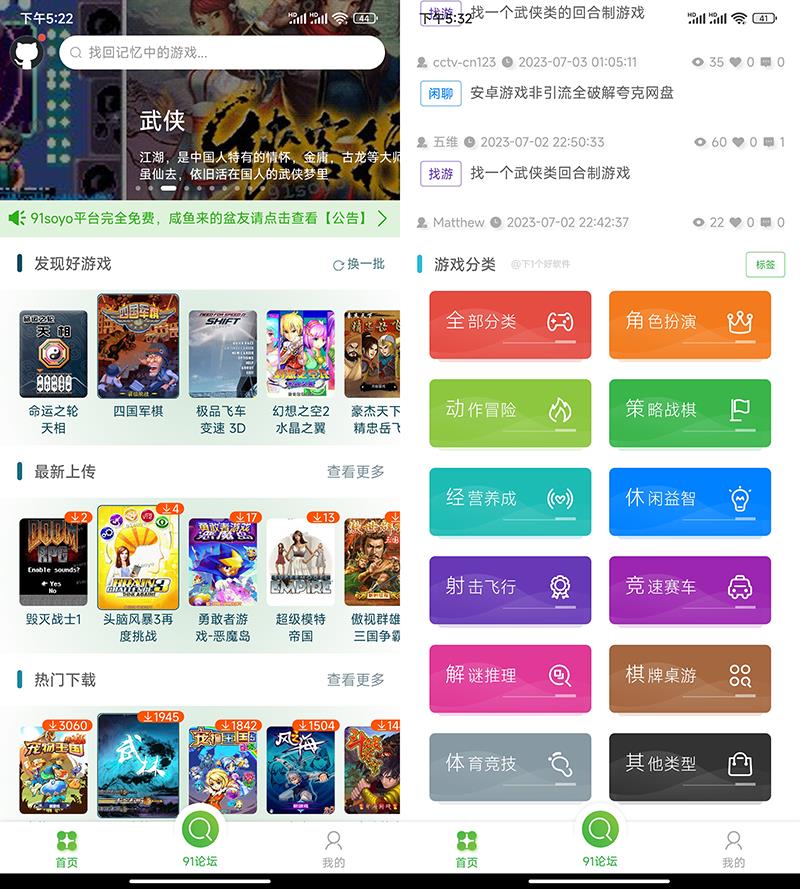Open the 策略战棋 category
Image resolution: width=800 pixels, height=889 pixels.
pos(690,411)
